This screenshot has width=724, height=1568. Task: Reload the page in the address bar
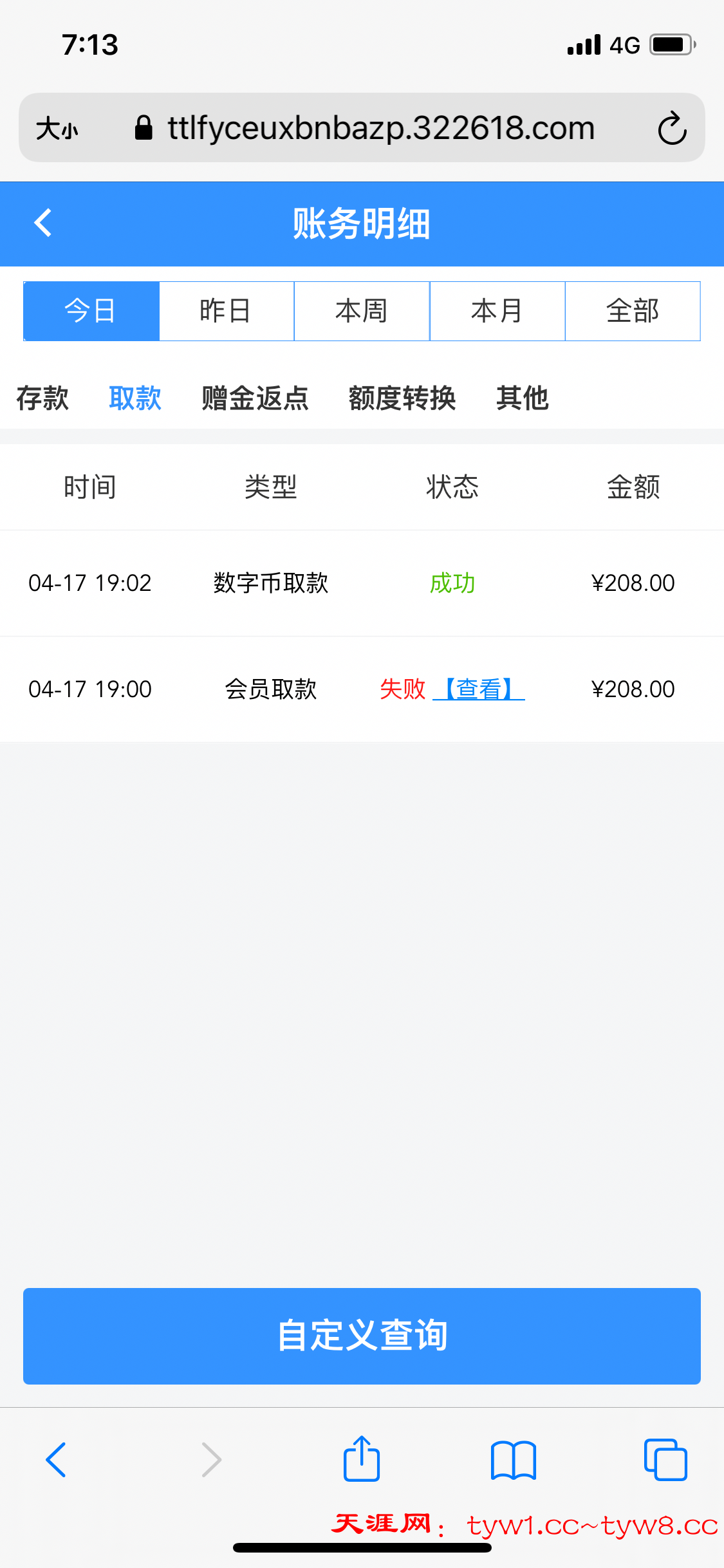coord(672,128)
